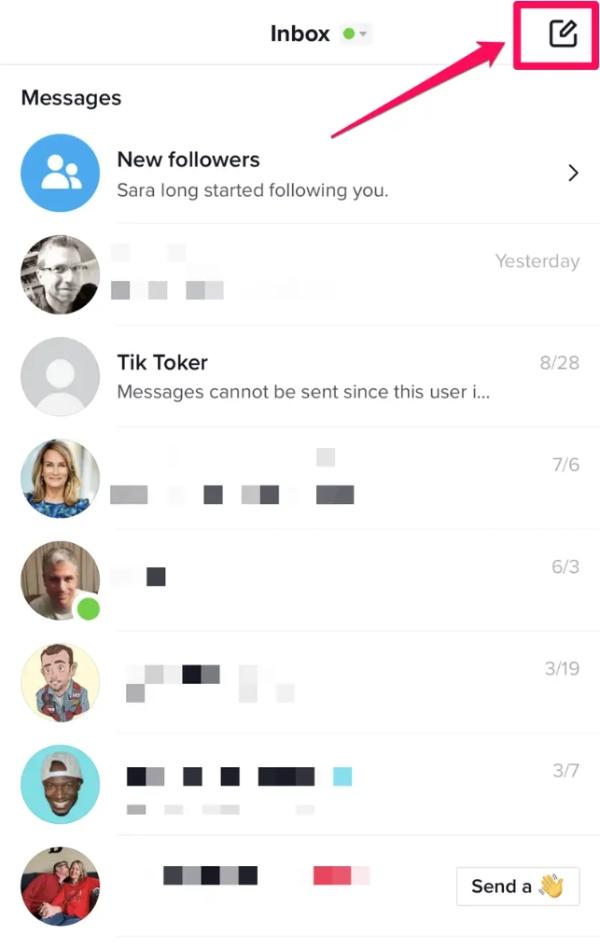Open the conversation dated 3/19

coord(300,682)
